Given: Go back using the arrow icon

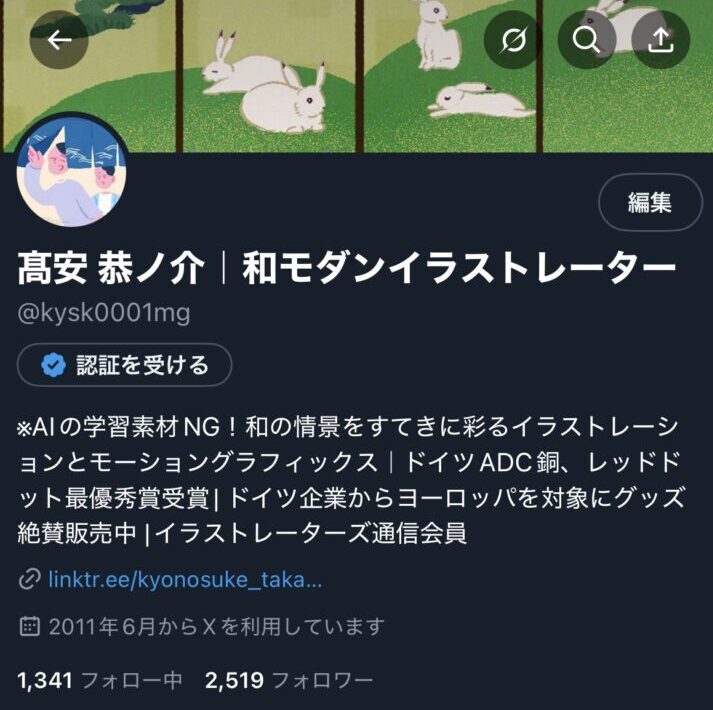Looking at the screenshot, I should 59,40.
